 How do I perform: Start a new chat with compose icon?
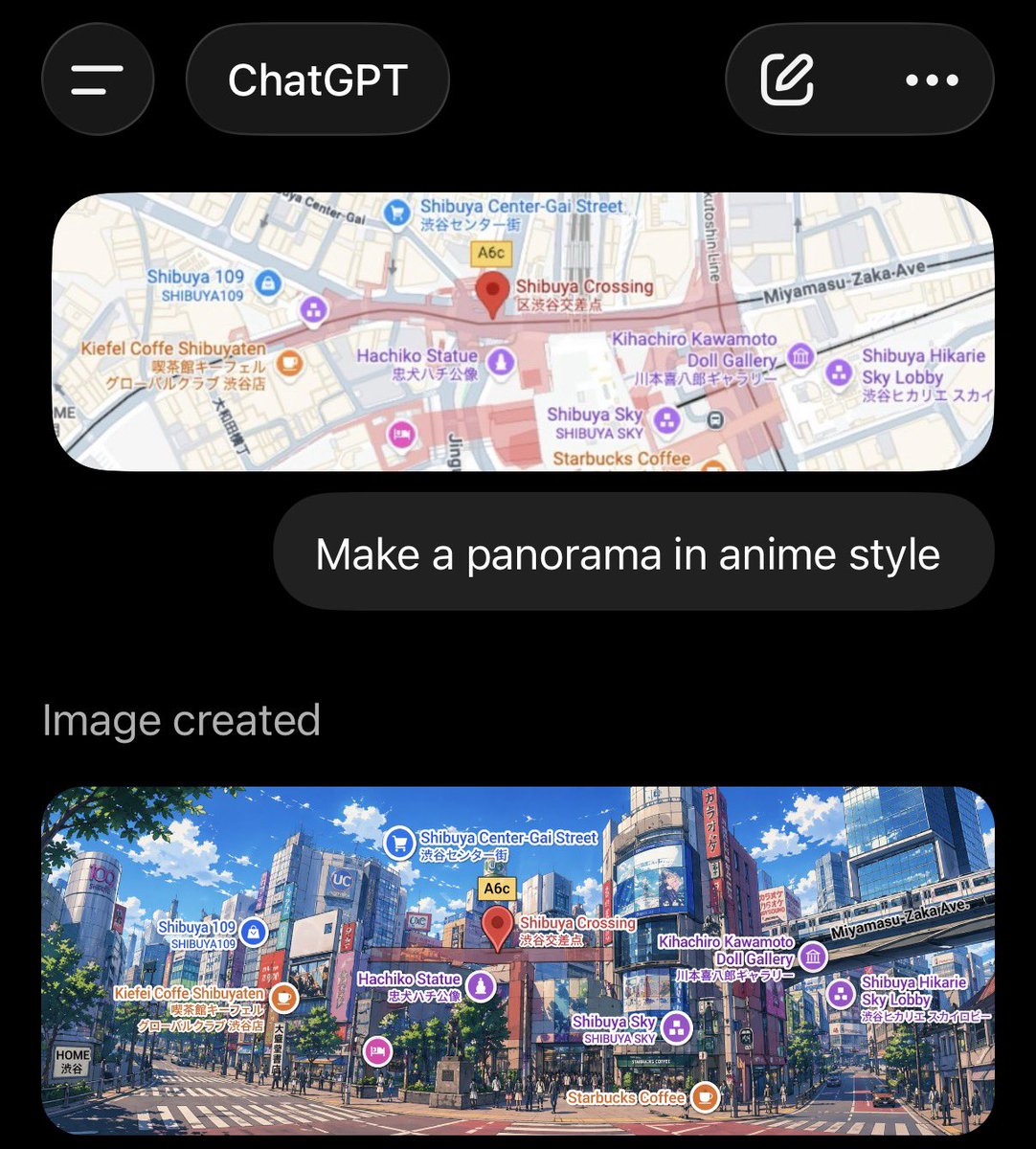(x=787, y=79)
